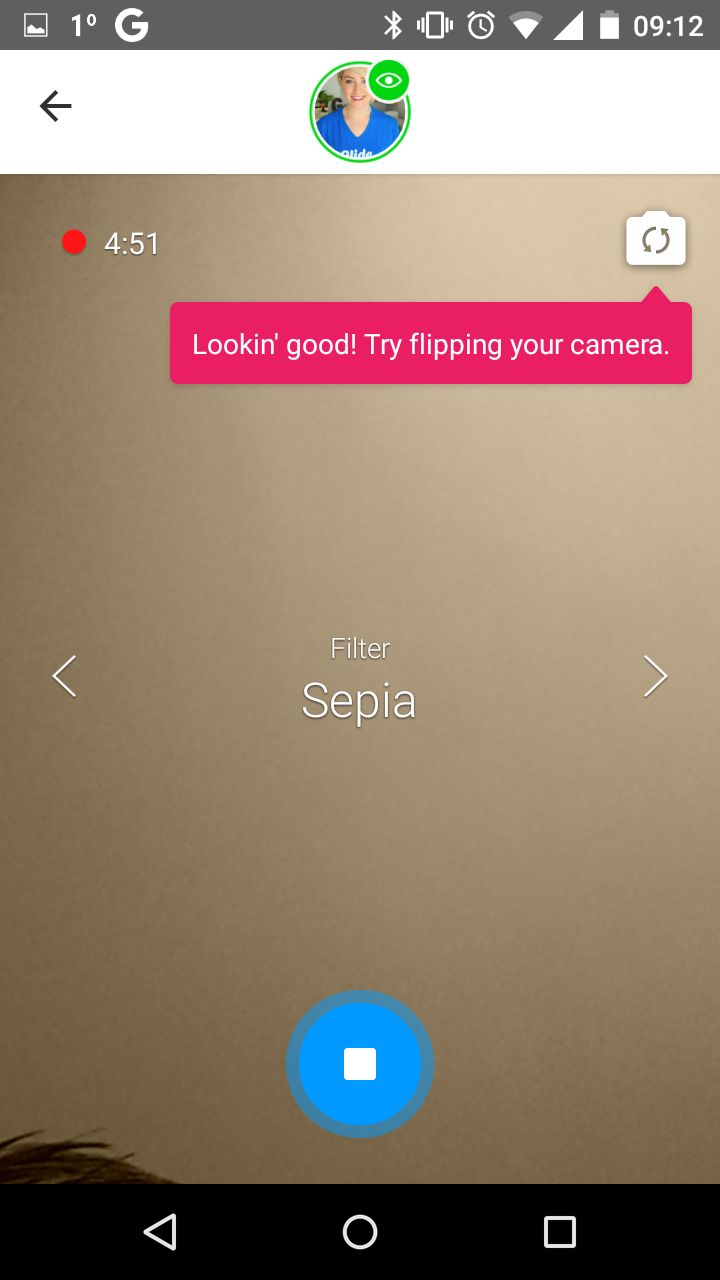Stop the video recording
720x1280 pixels.
[x=360, y=1064]
